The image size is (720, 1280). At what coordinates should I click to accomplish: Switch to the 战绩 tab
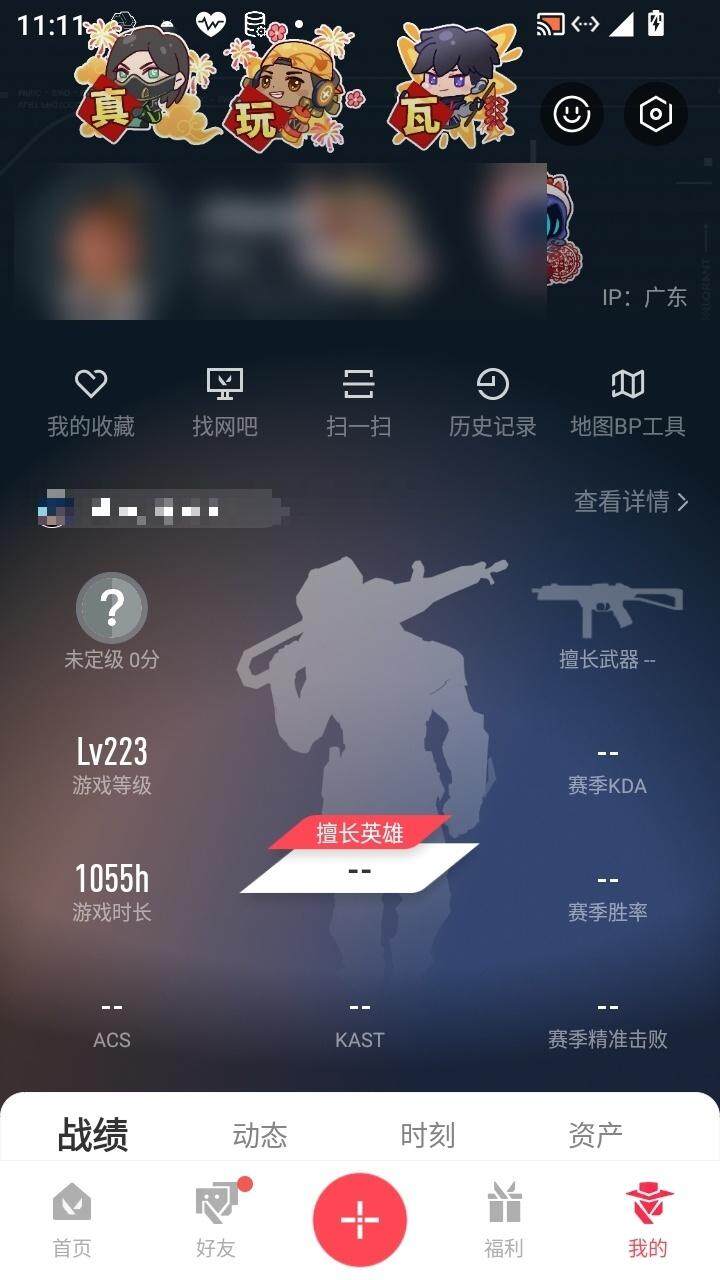click(93, 1135)
